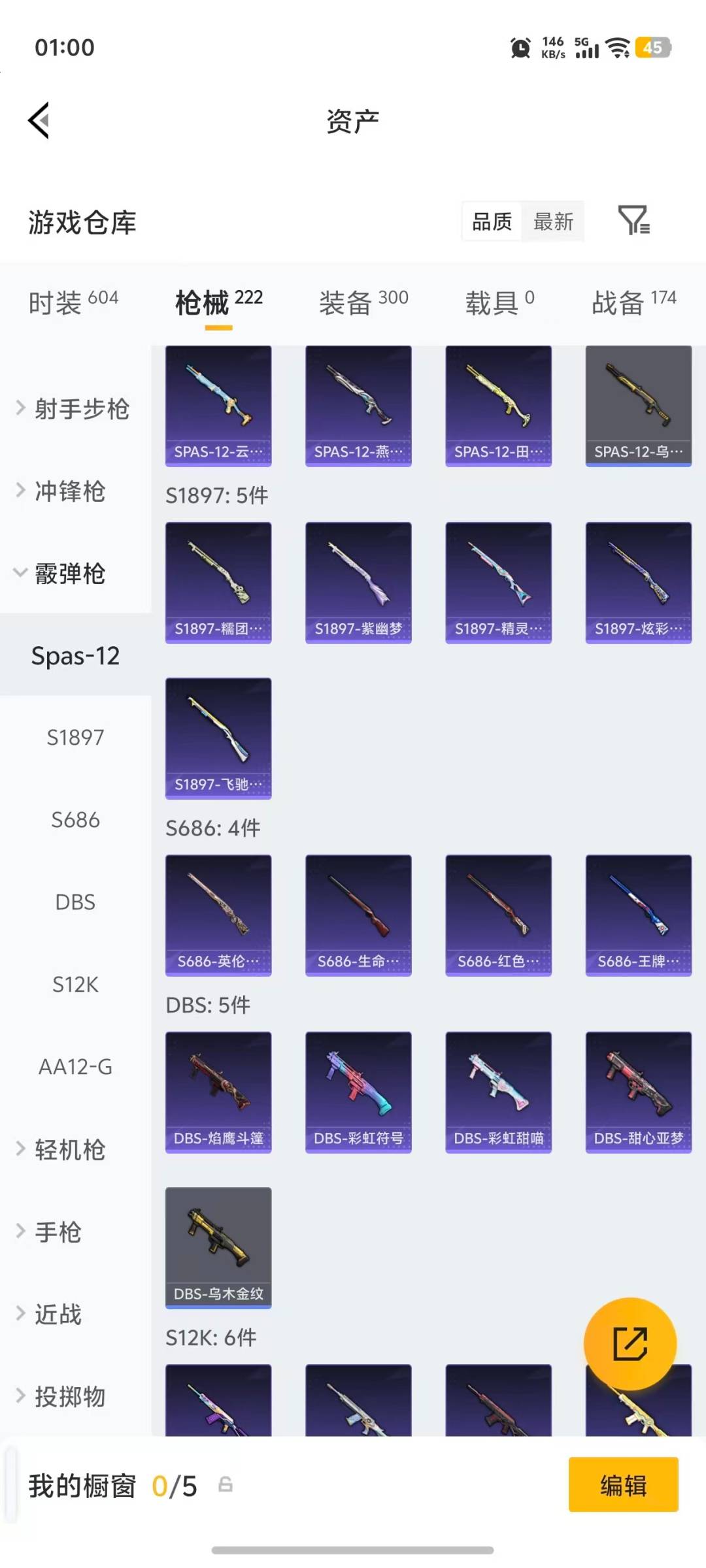The image size is (706, 1568).
Task: Collapse the 霰弹枪 shotgun category
Action: (69, 574)
